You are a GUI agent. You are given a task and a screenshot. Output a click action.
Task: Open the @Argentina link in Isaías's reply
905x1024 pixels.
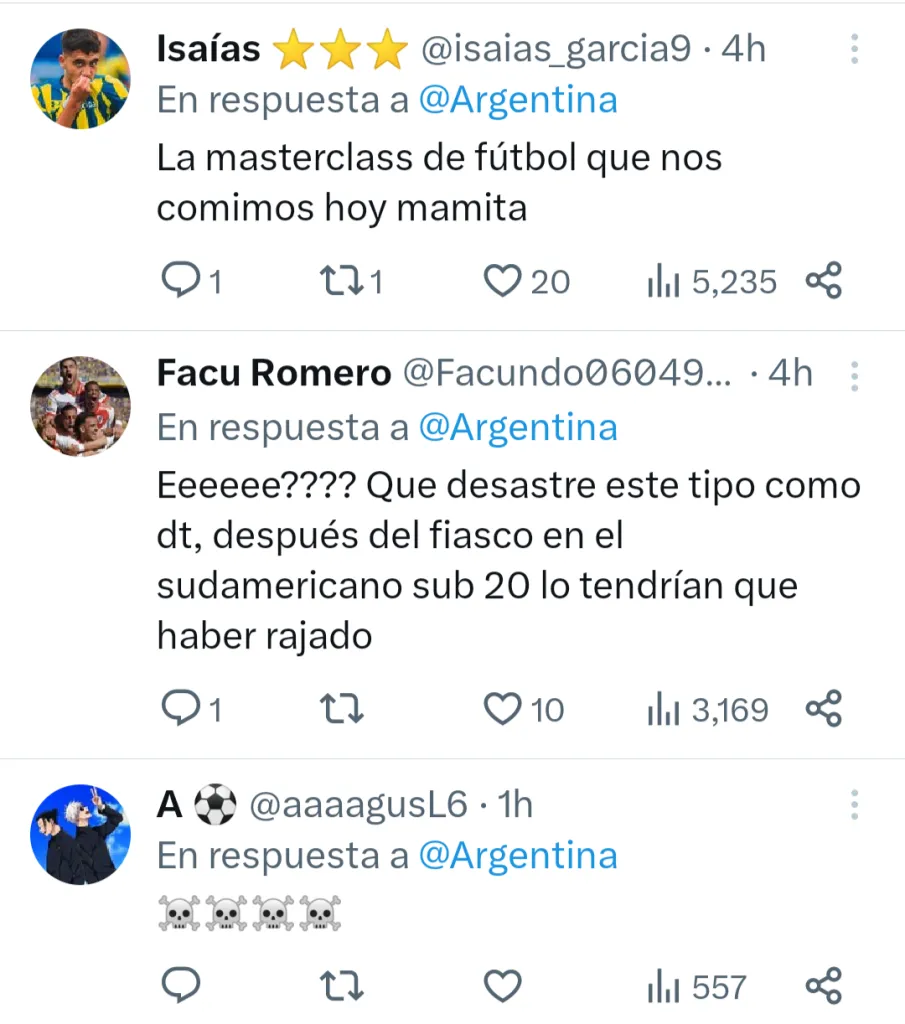tap(517, 100)
